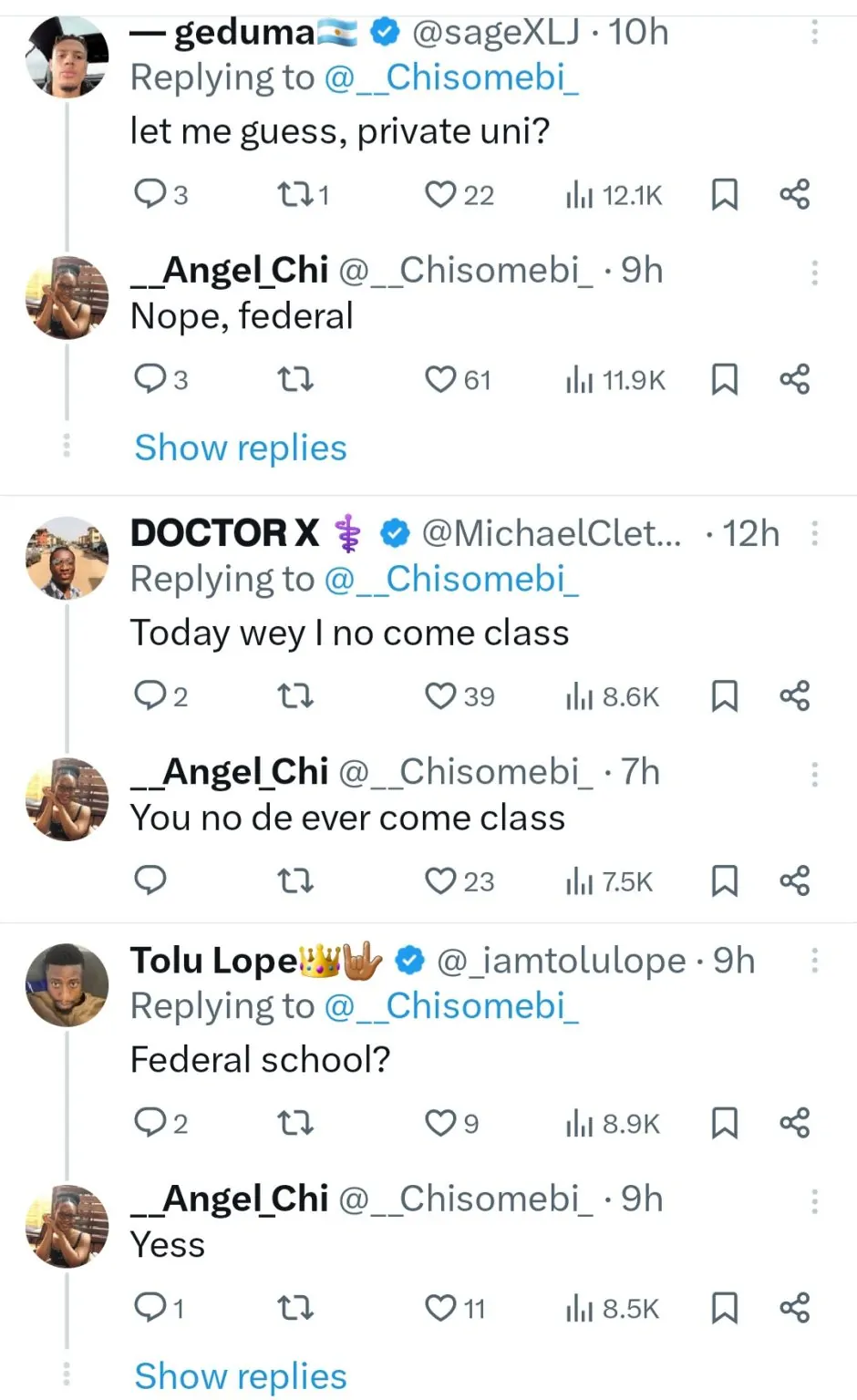Open @__Chisomebi_ mention in geduma's reply

tap(450, 78)
